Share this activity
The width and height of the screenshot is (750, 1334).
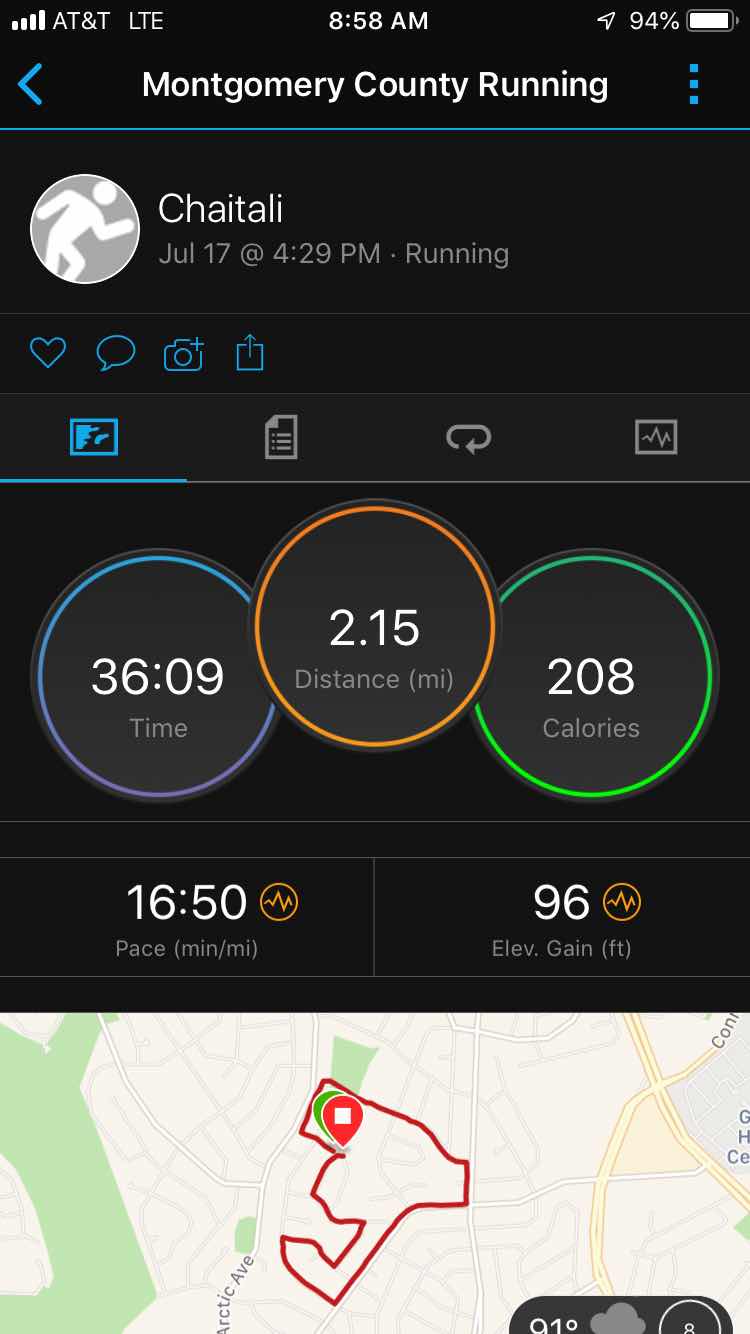click(x=250, y=353)
